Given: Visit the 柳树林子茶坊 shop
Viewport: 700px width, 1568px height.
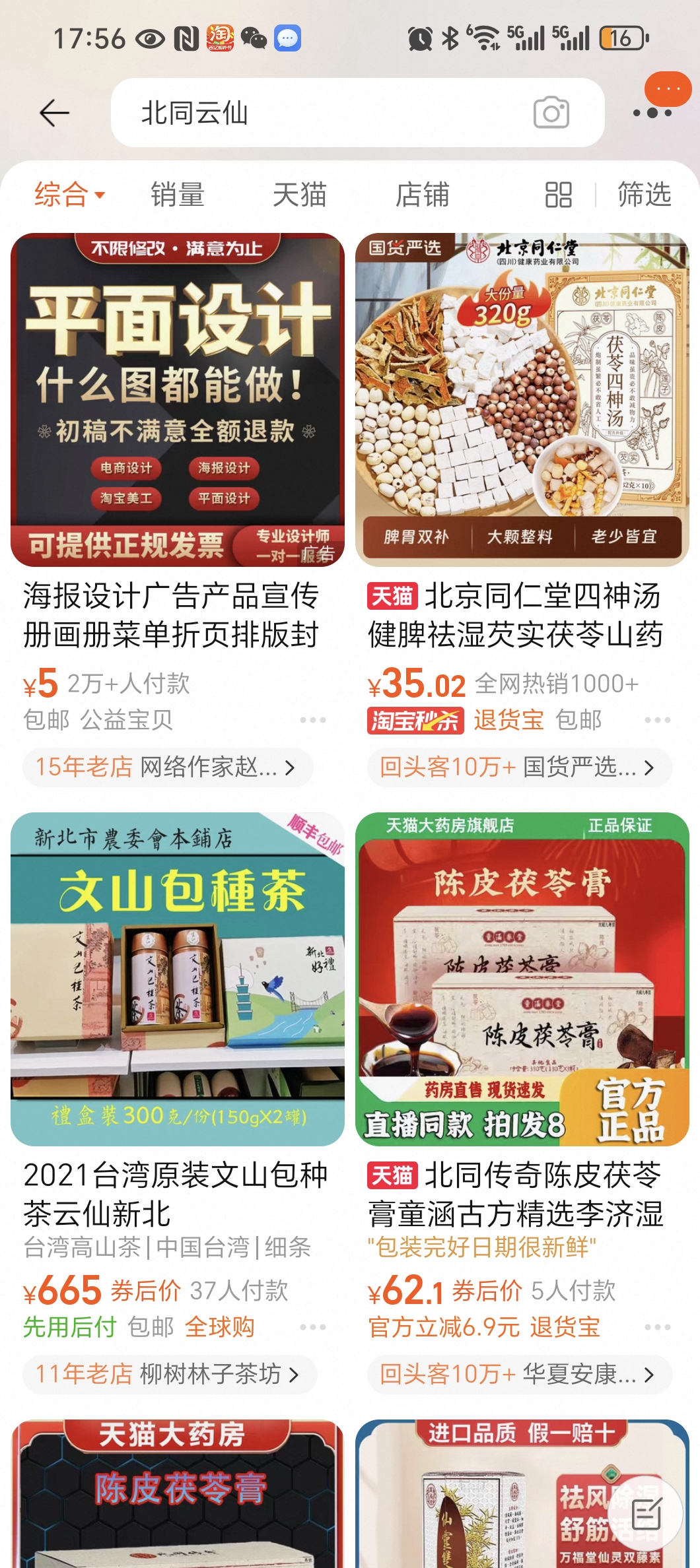Looking at the screenshot, I should coord(169,1374).
